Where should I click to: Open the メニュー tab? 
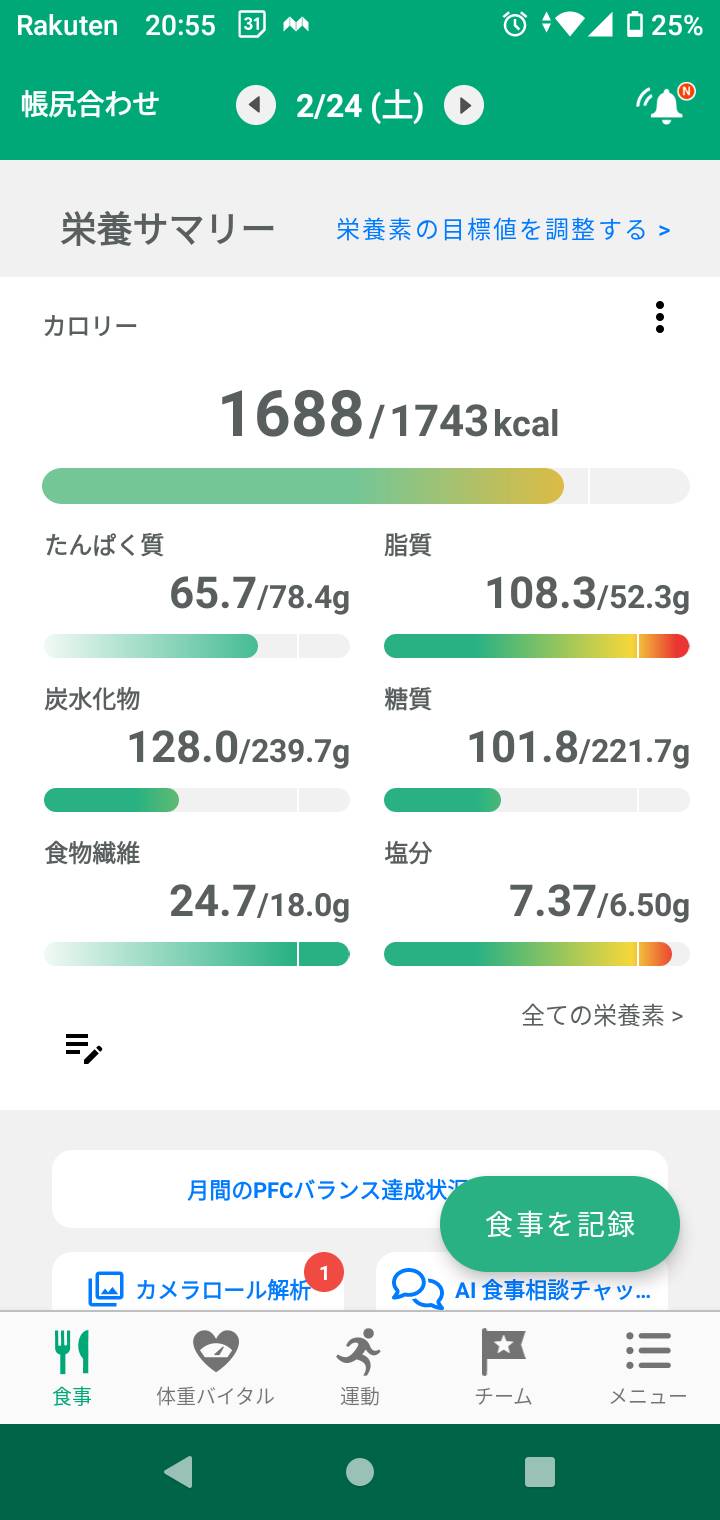pos(648,1367)
